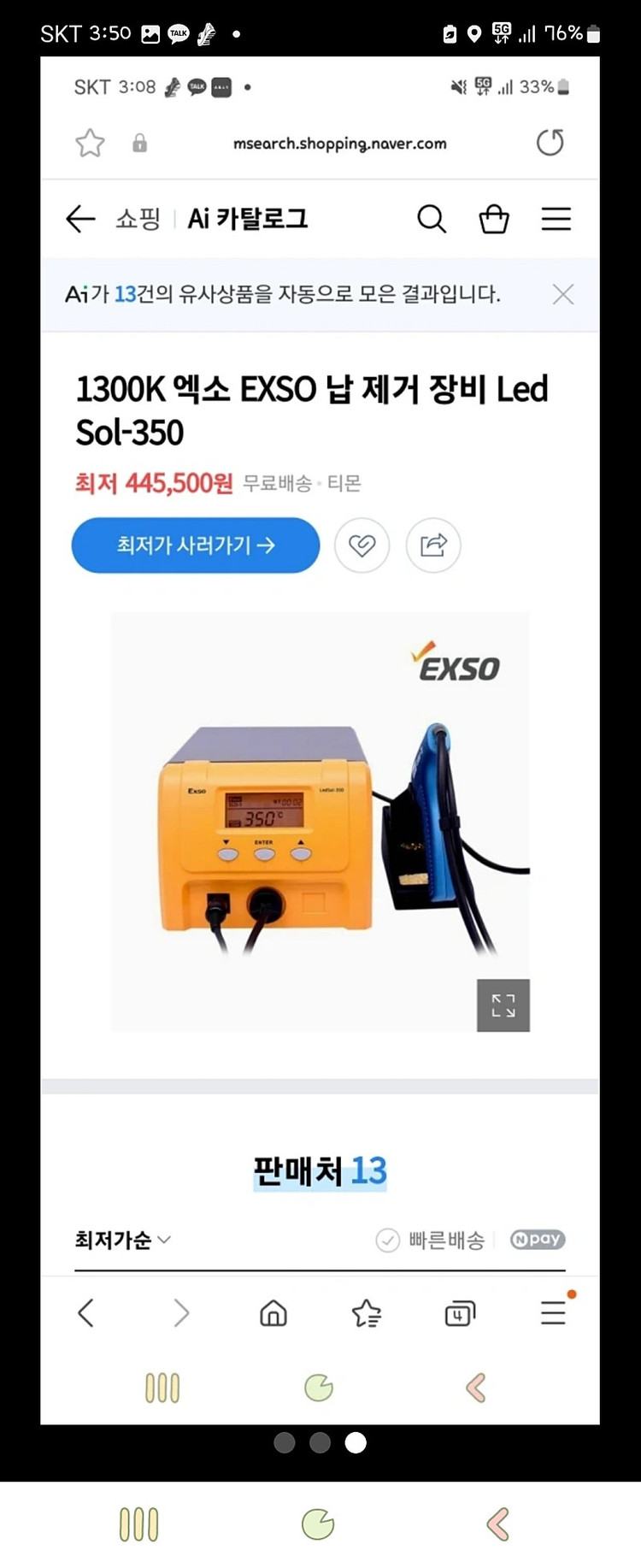Open the shopping cart basket
Viewport: 641px width, 1568px height.
click(493, 219)
